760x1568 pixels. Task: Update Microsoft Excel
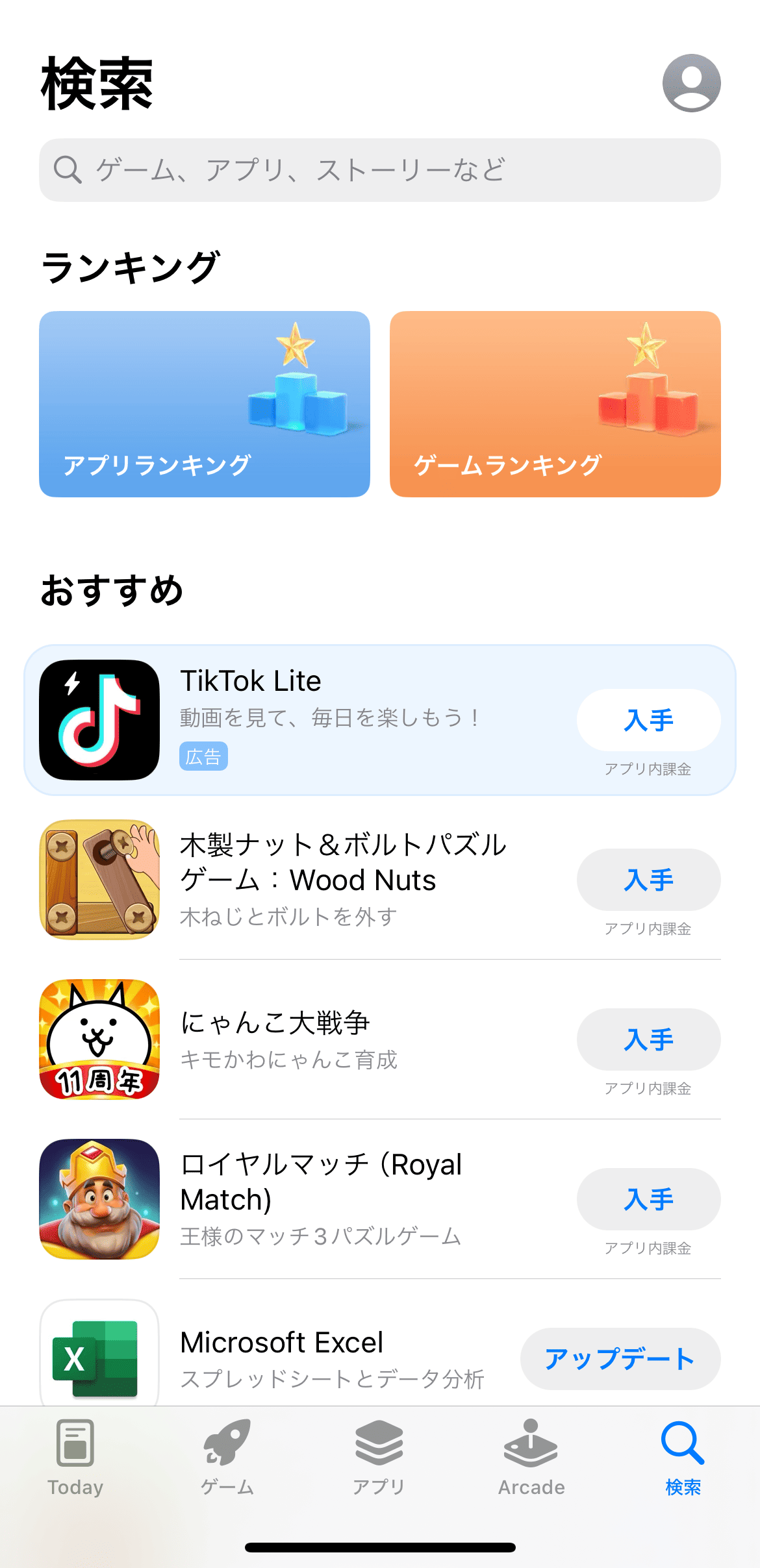click(620, 1359)
